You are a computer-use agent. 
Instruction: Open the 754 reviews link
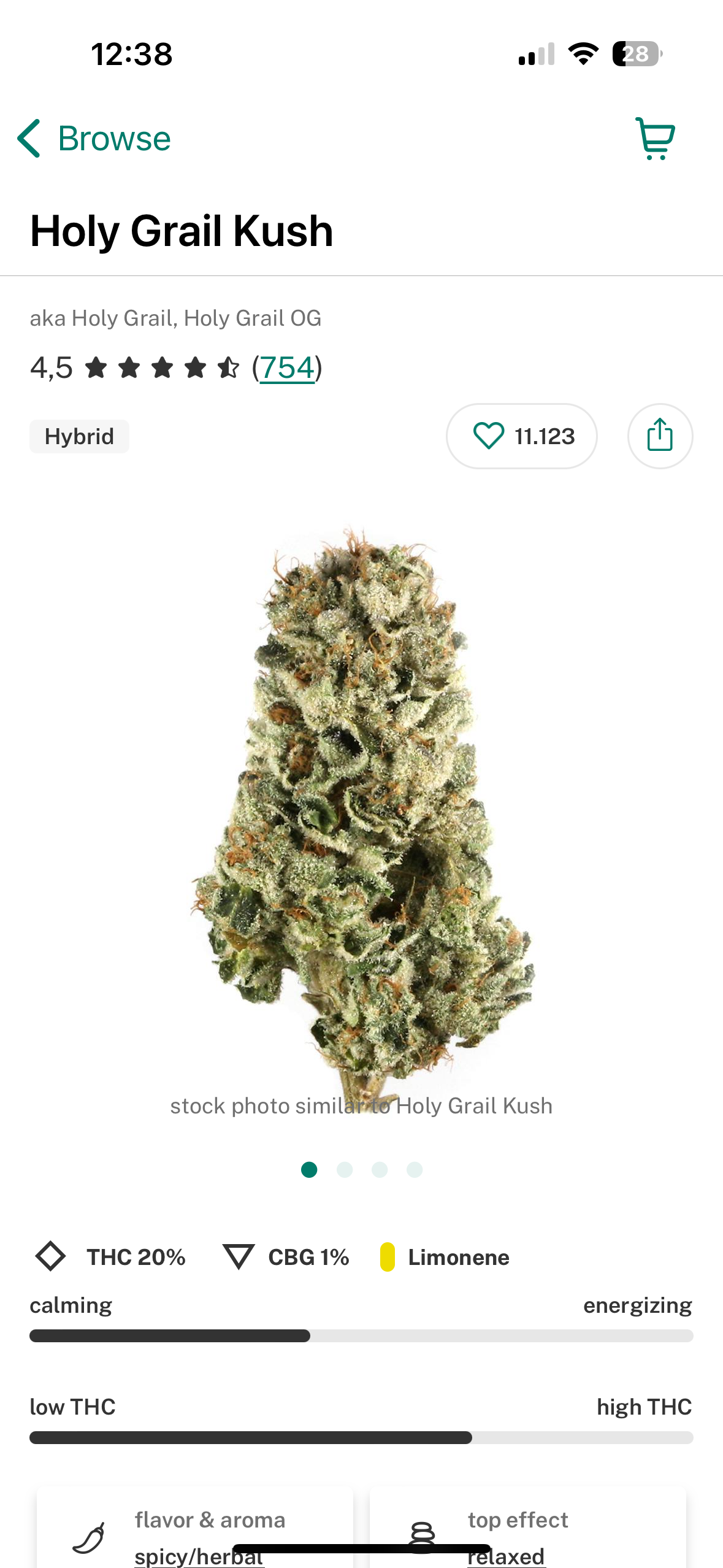(x=287, y=368)
